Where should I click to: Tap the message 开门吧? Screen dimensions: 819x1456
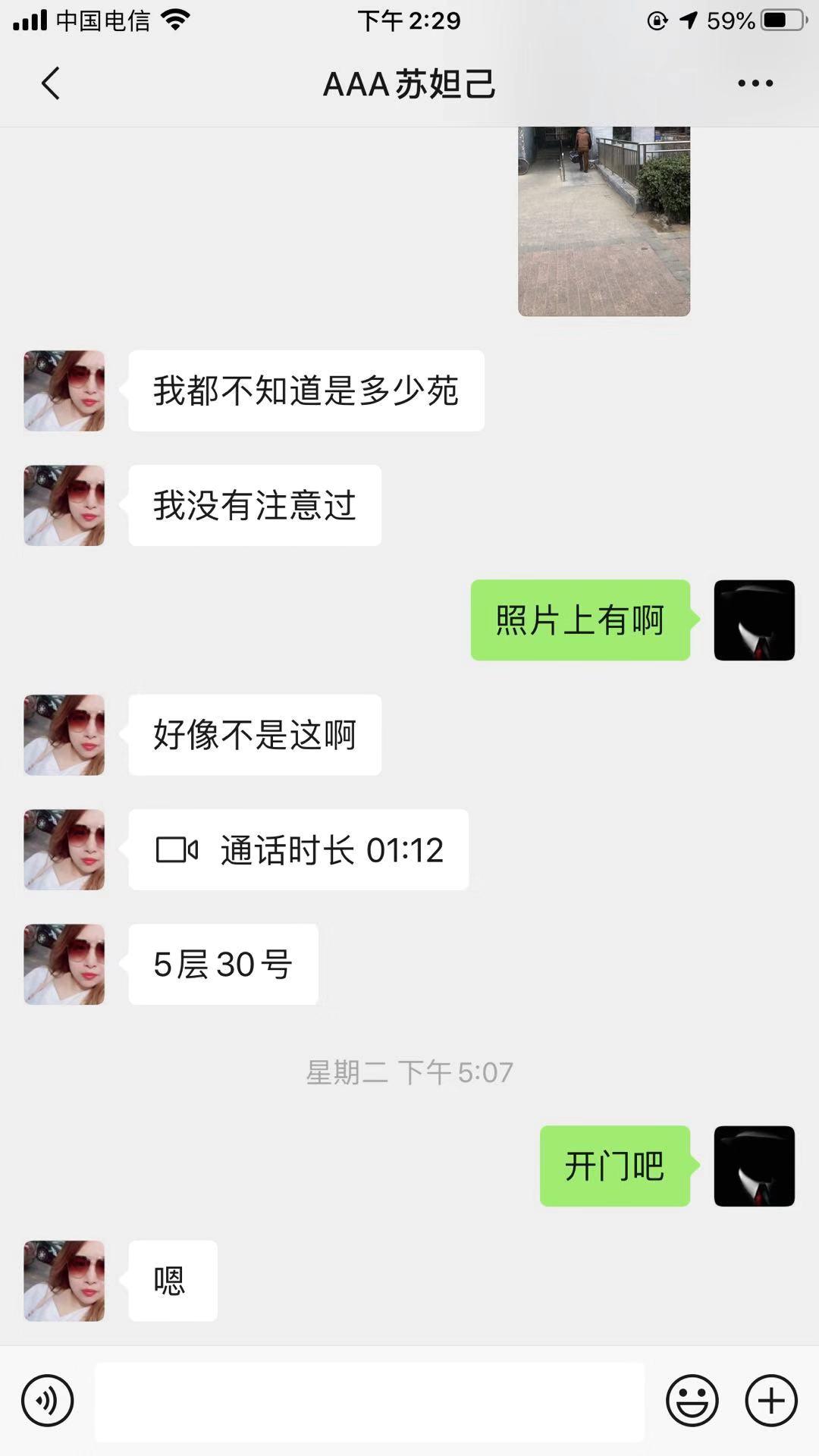point(614,1166)
